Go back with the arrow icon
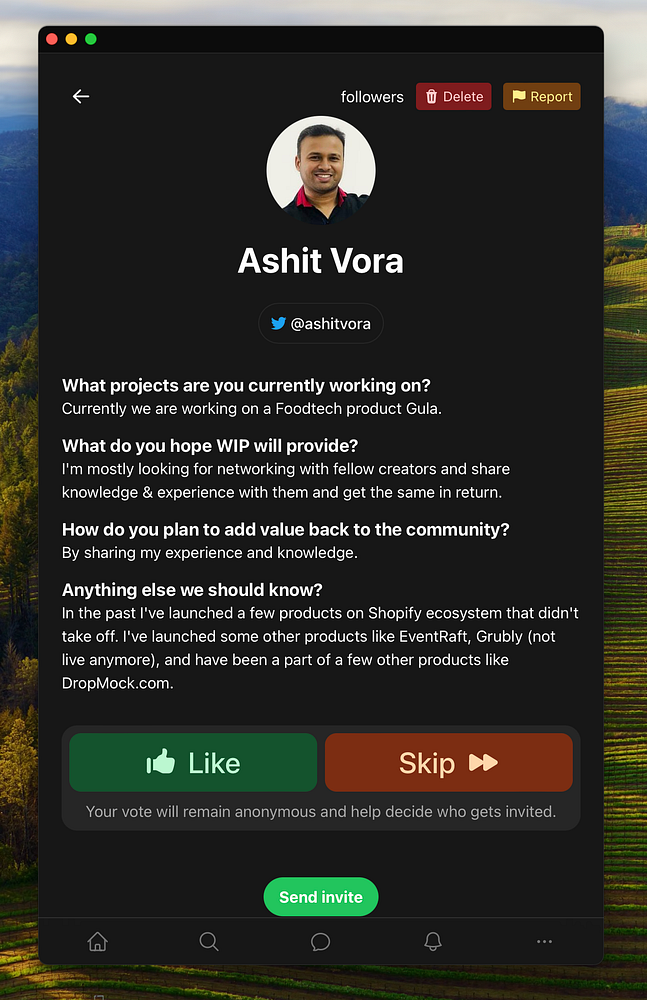Screen dimensions: 647x1000 click(81, 96)
